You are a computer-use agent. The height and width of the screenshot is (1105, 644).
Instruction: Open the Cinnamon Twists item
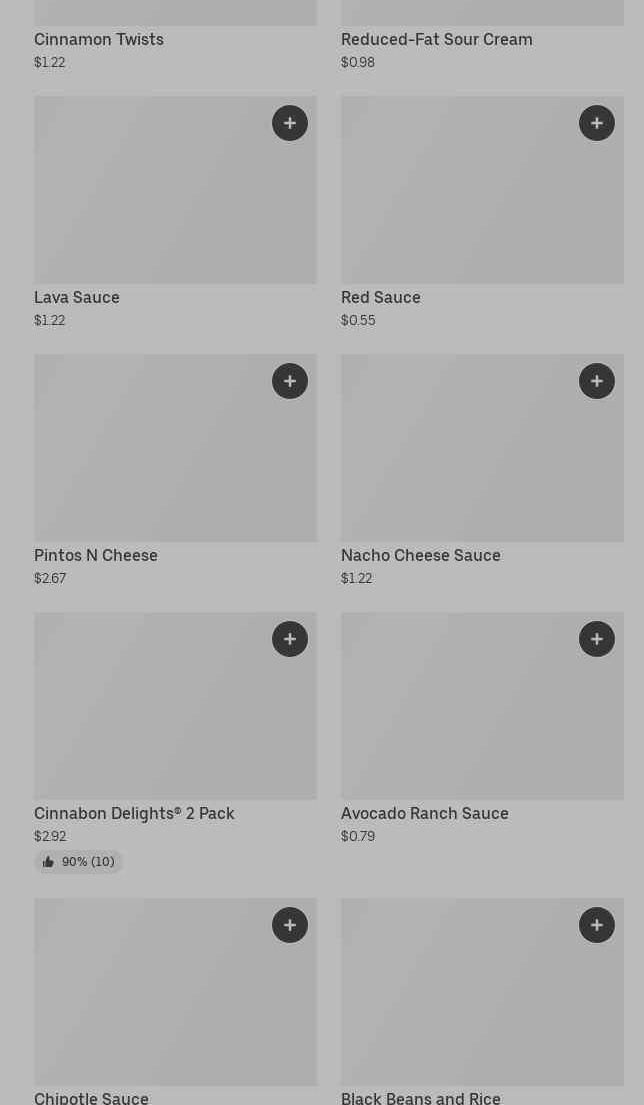pos(99,39)
